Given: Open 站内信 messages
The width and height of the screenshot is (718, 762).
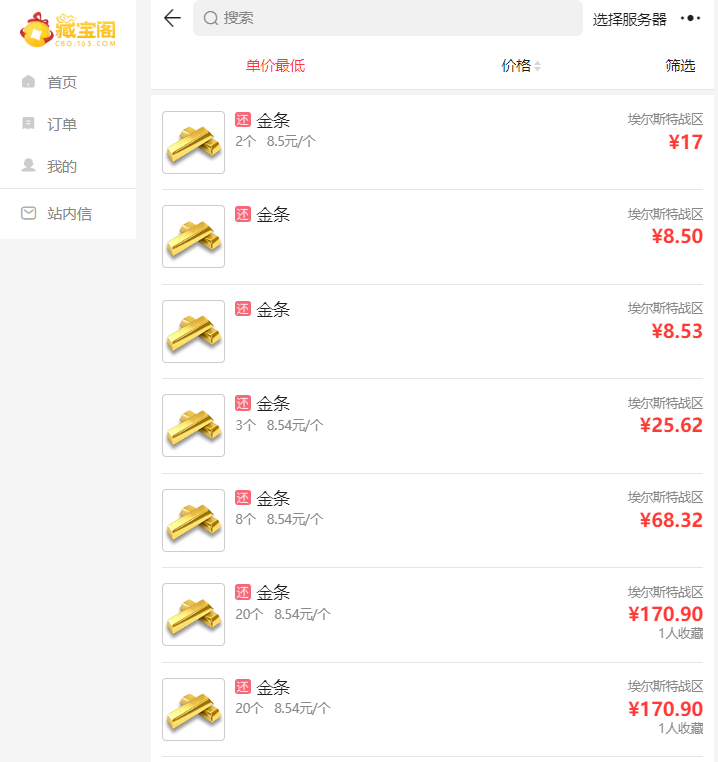Looking at the screenshot, I should tap(70, 214).
